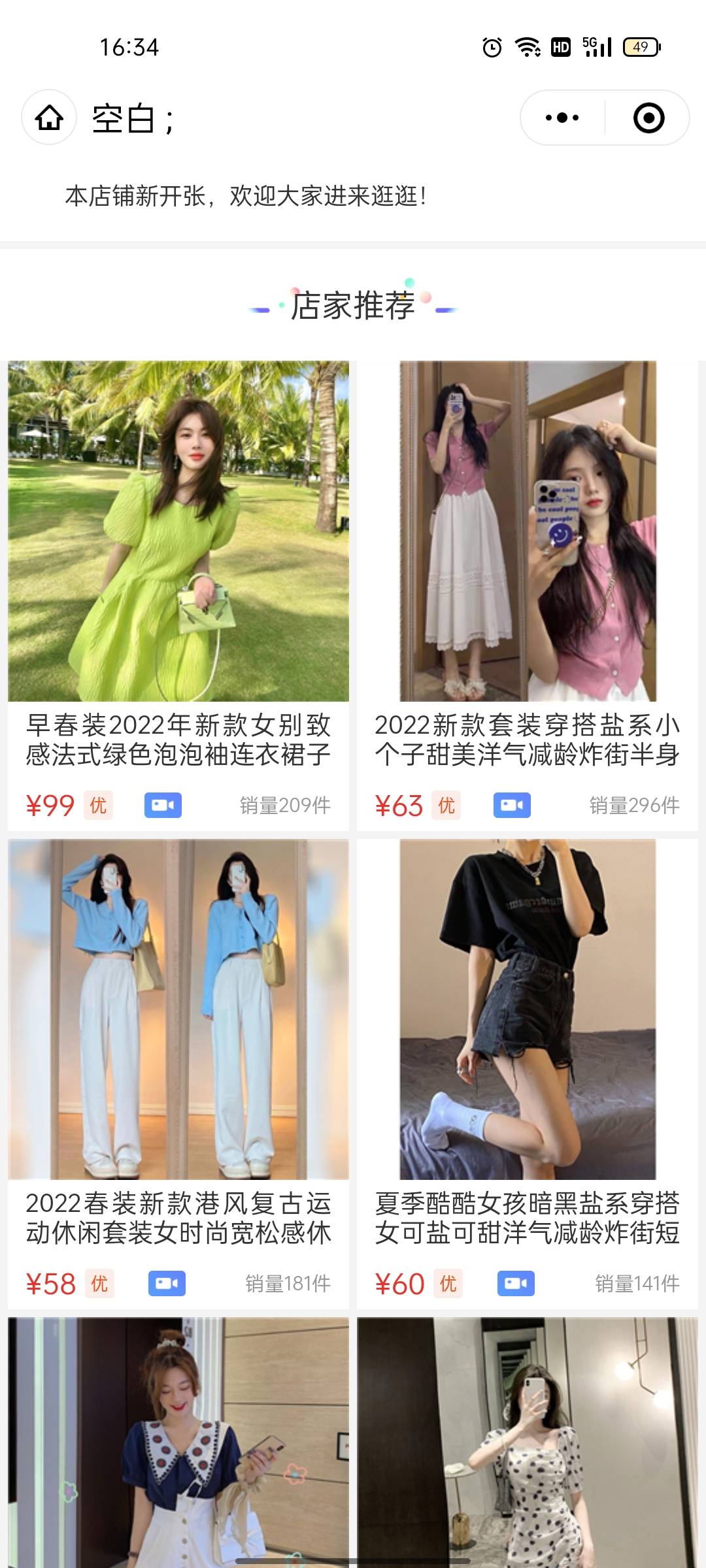View the ¥63 pink top and white skirt set

528,531
